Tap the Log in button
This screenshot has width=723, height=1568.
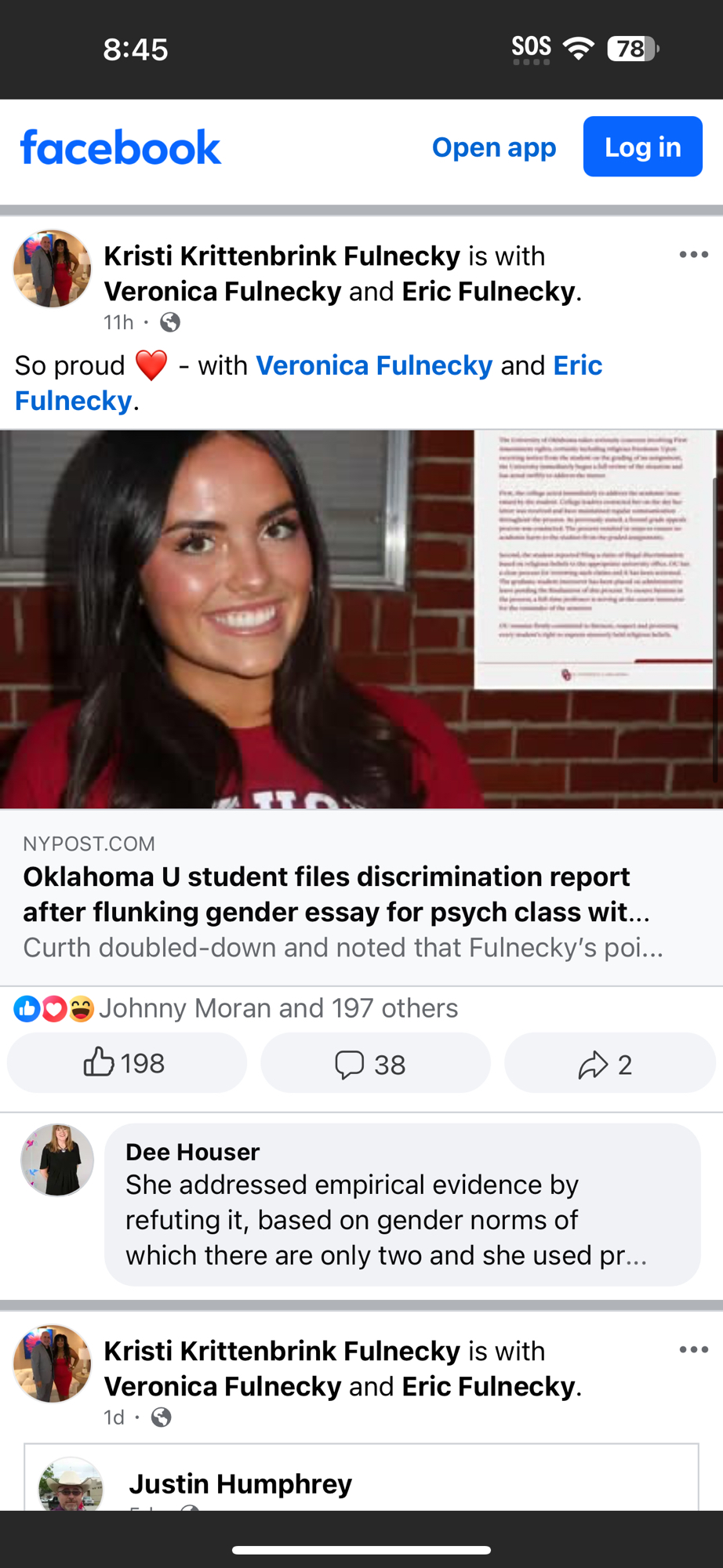click(642, 147)
